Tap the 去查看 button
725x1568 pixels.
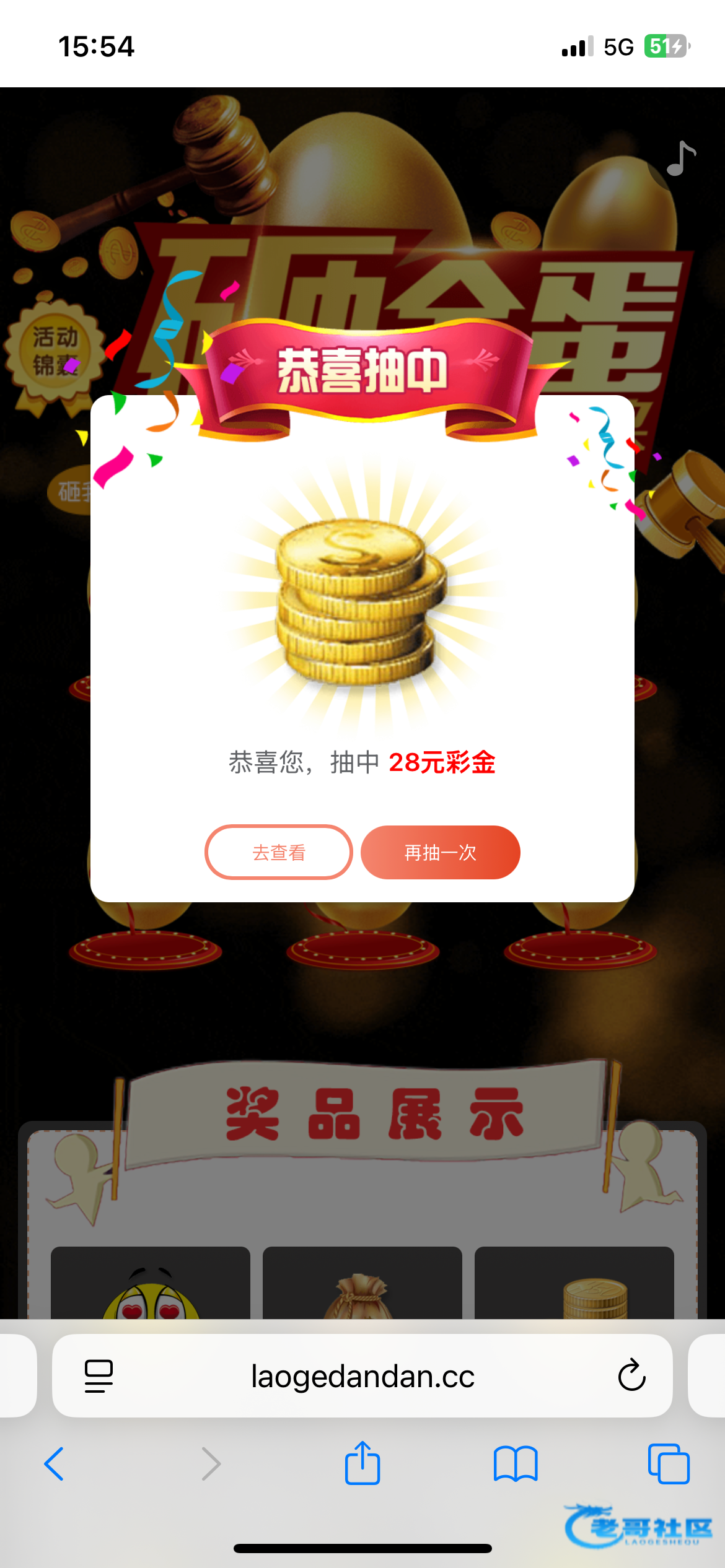278,852
